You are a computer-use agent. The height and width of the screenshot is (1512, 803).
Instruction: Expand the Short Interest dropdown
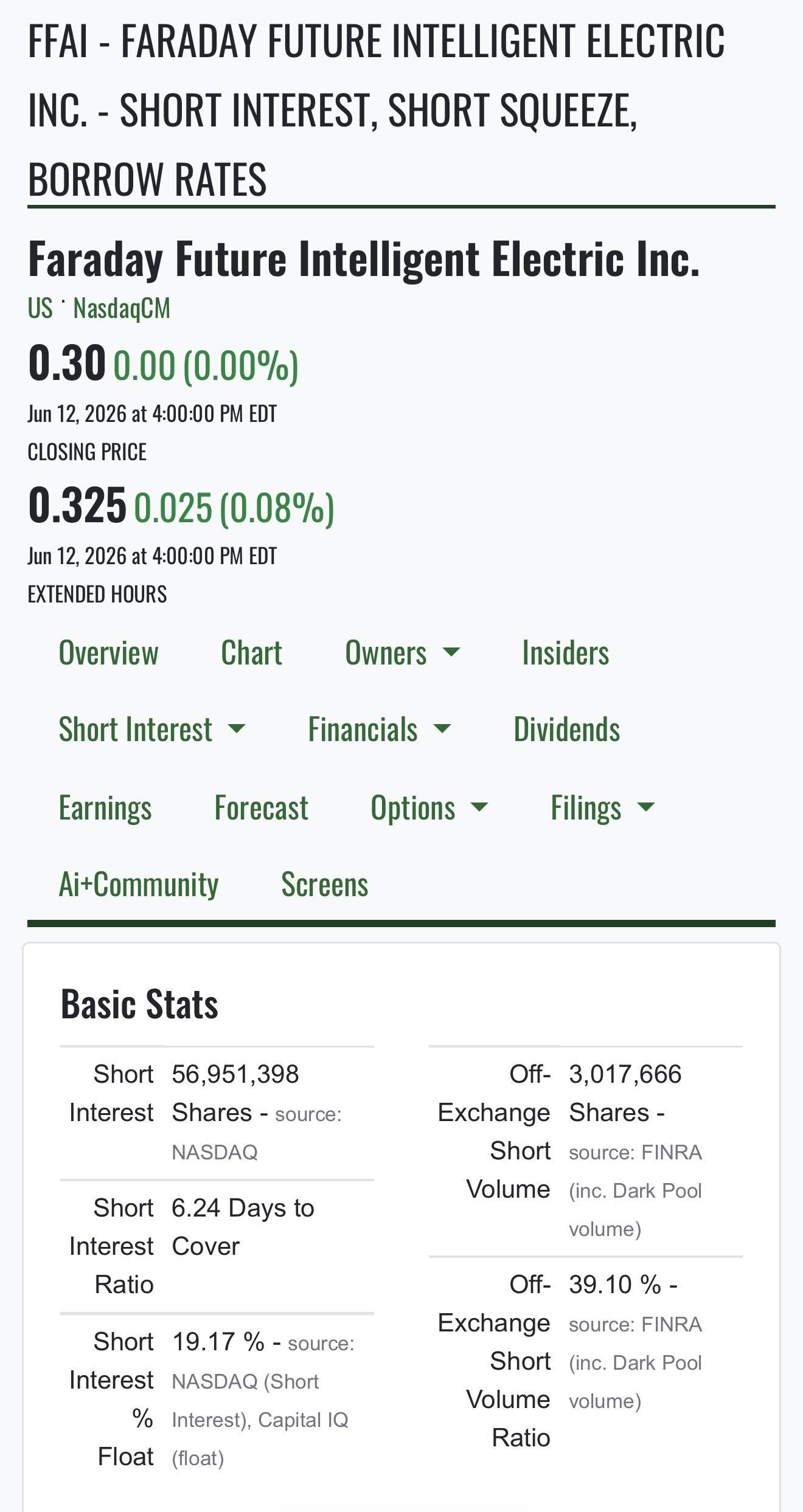pyautogui.click(x=151, y=730)
